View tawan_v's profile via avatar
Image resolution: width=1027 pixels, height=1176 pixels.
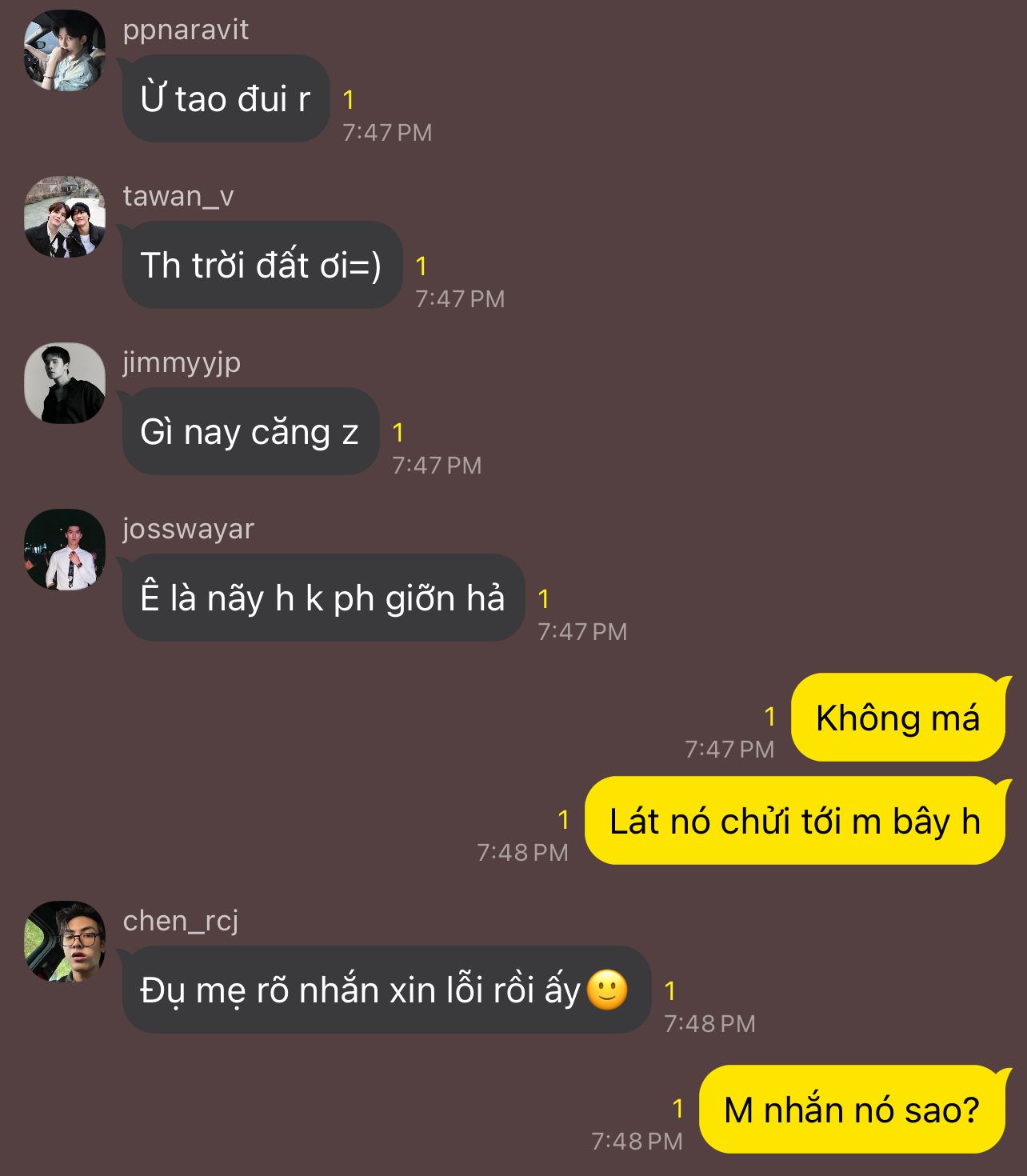click(x=65, y=217)
